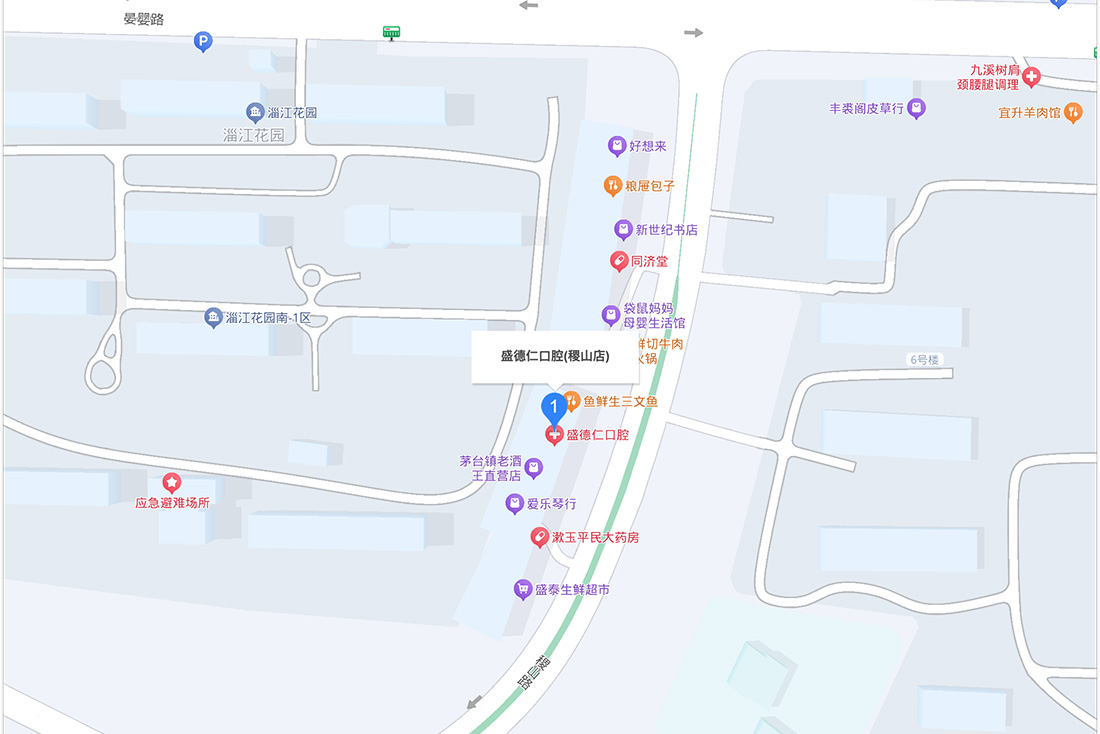Open the 漱玉平民大药房 pharmacy marker
Image resolution: width=1100 pixels, height=734 pixels.
[539, 537]
